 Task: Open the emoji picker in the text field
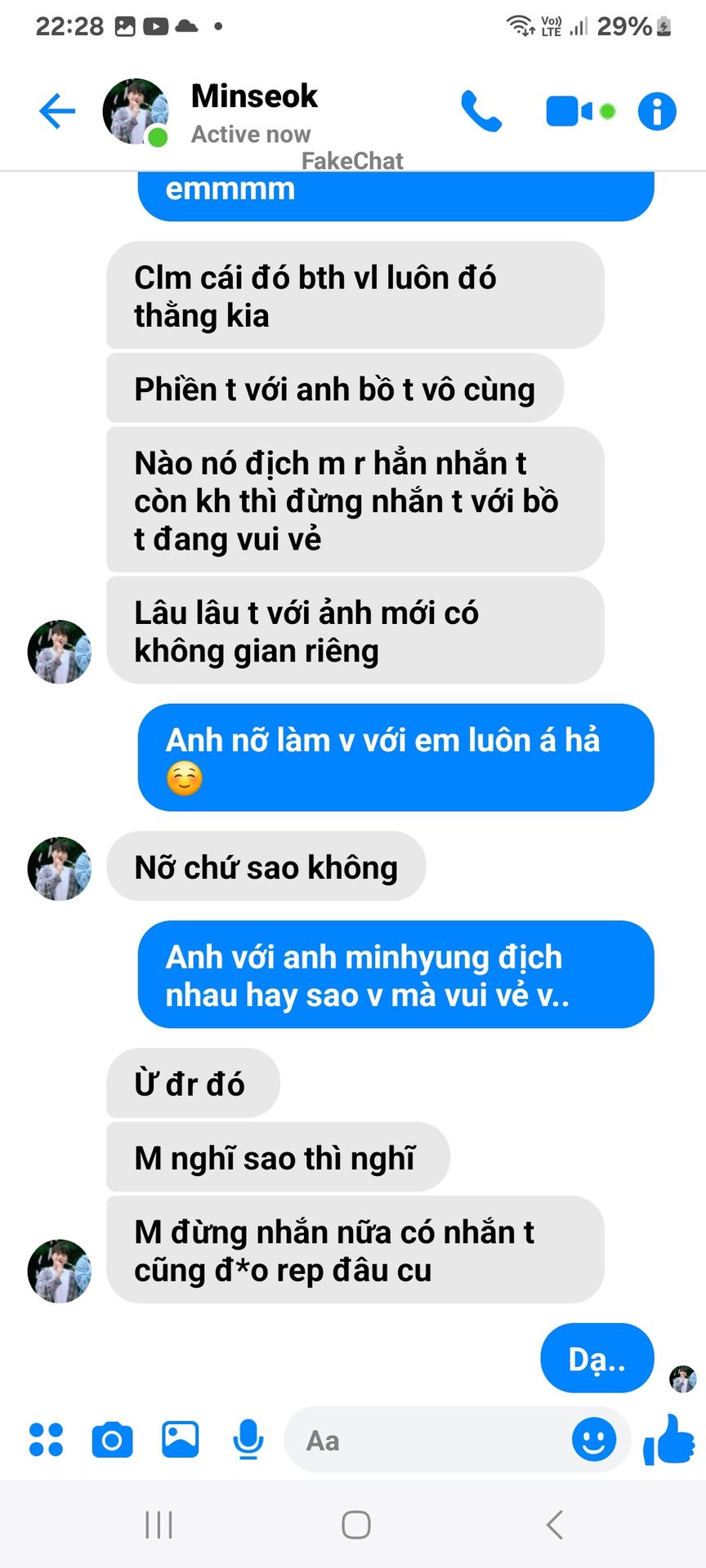click(x=594, y=1439)
